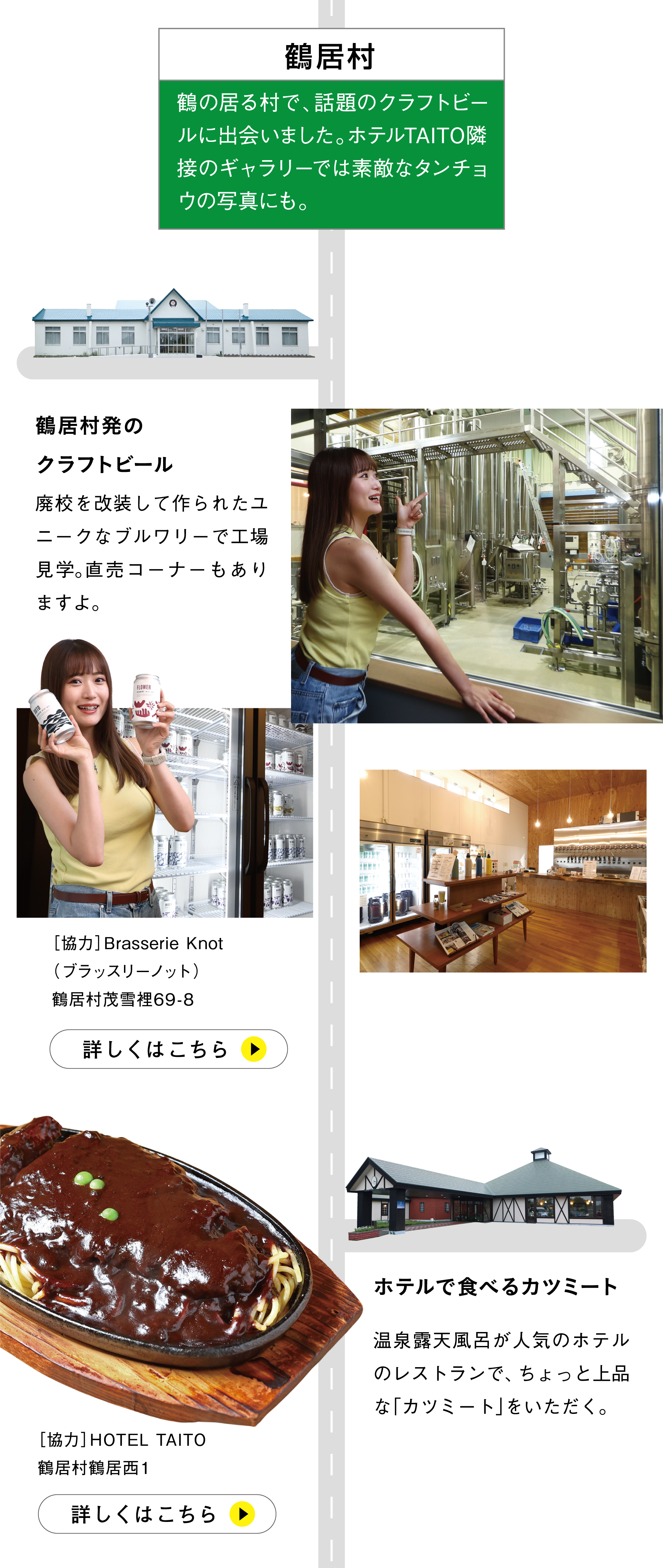663x1568 pixels.
Task: Open details for HOTEL TAITO
Action: click(156, 1513)
